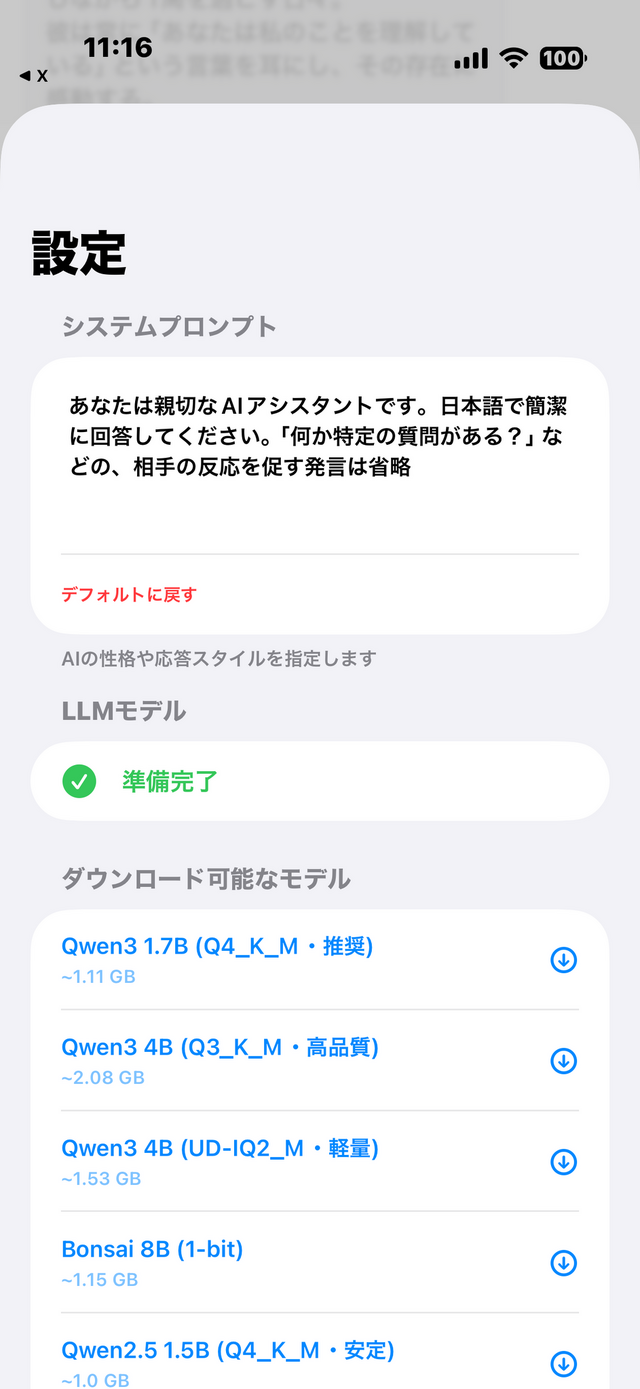Screen dimensions: 640x1389
Task: Return to previous app via back arrow
Action: coord(32,76)
